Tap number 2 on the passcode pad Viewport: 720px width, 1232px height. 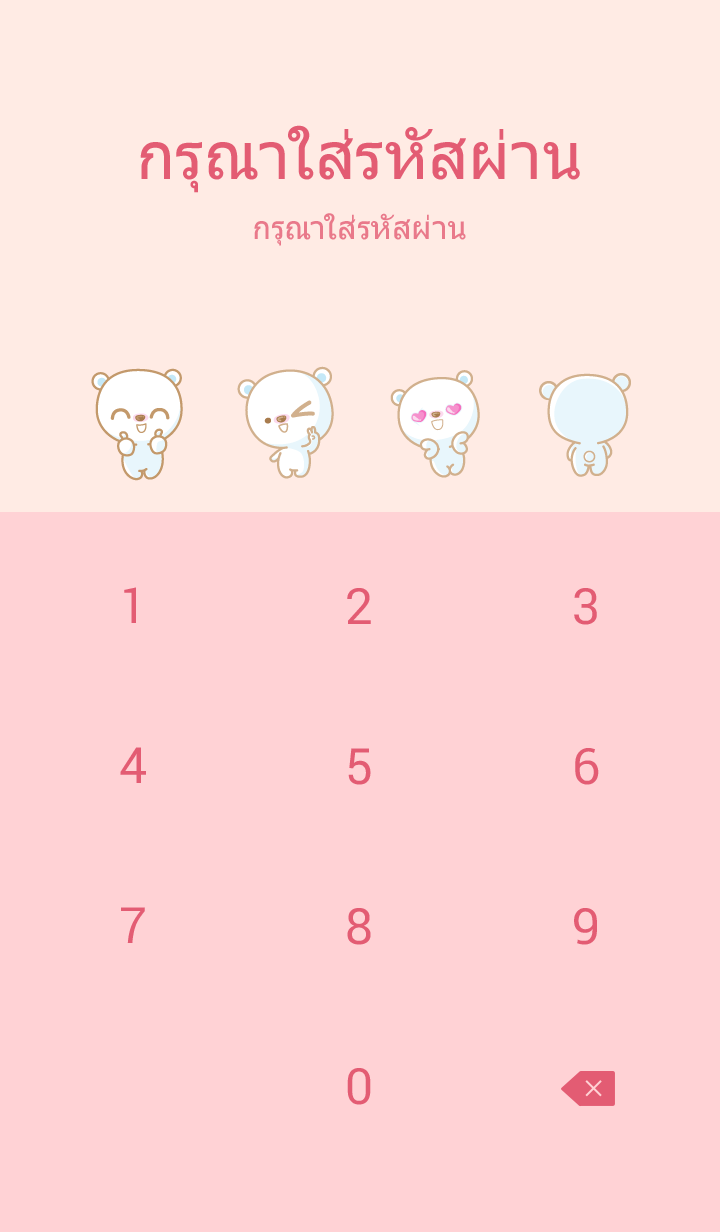[x=359, y=607]
